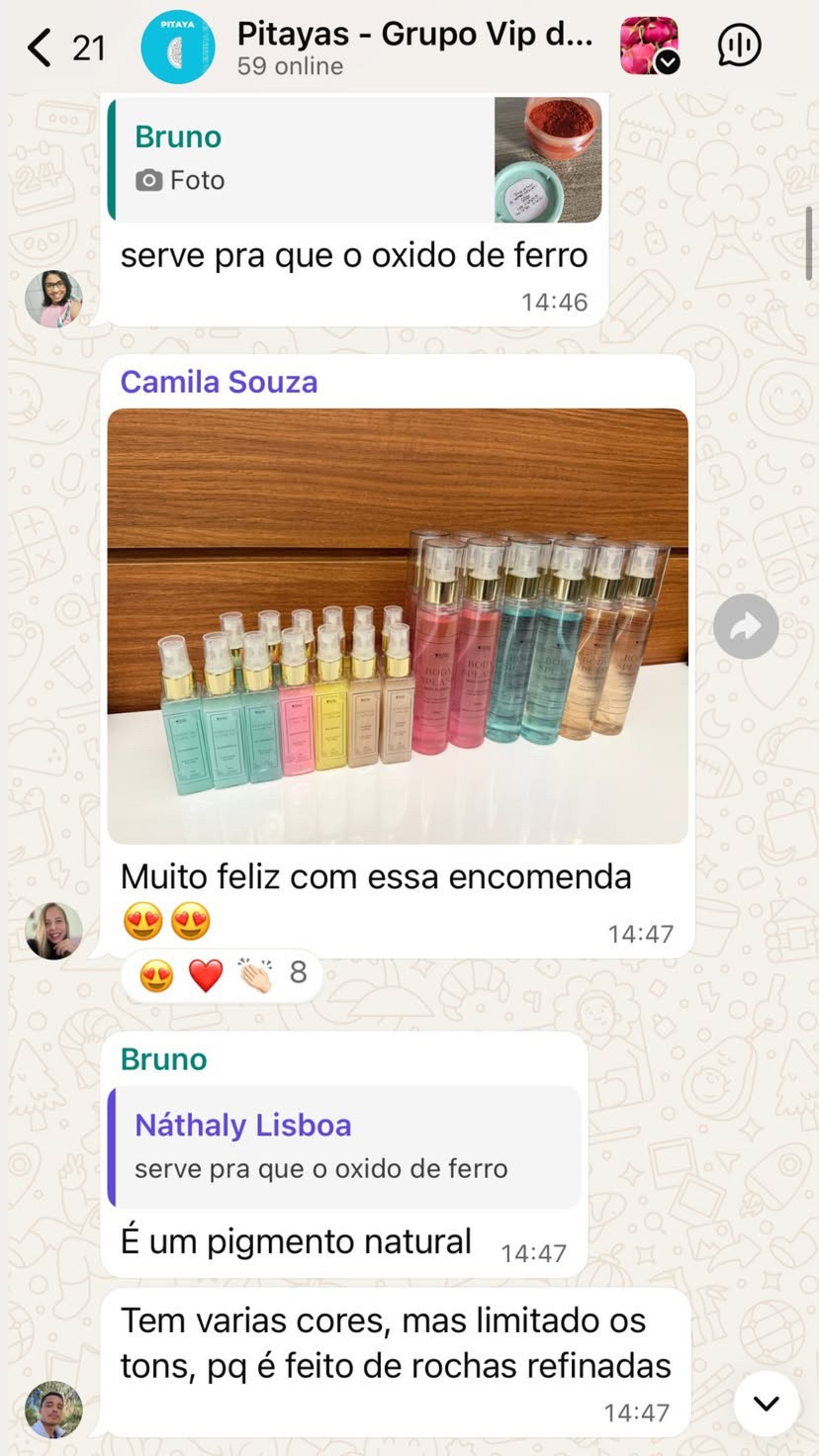The image size is (819, 1456).
Task: Forward Camila Souza's photo message
Action: (x=746, y=626)
